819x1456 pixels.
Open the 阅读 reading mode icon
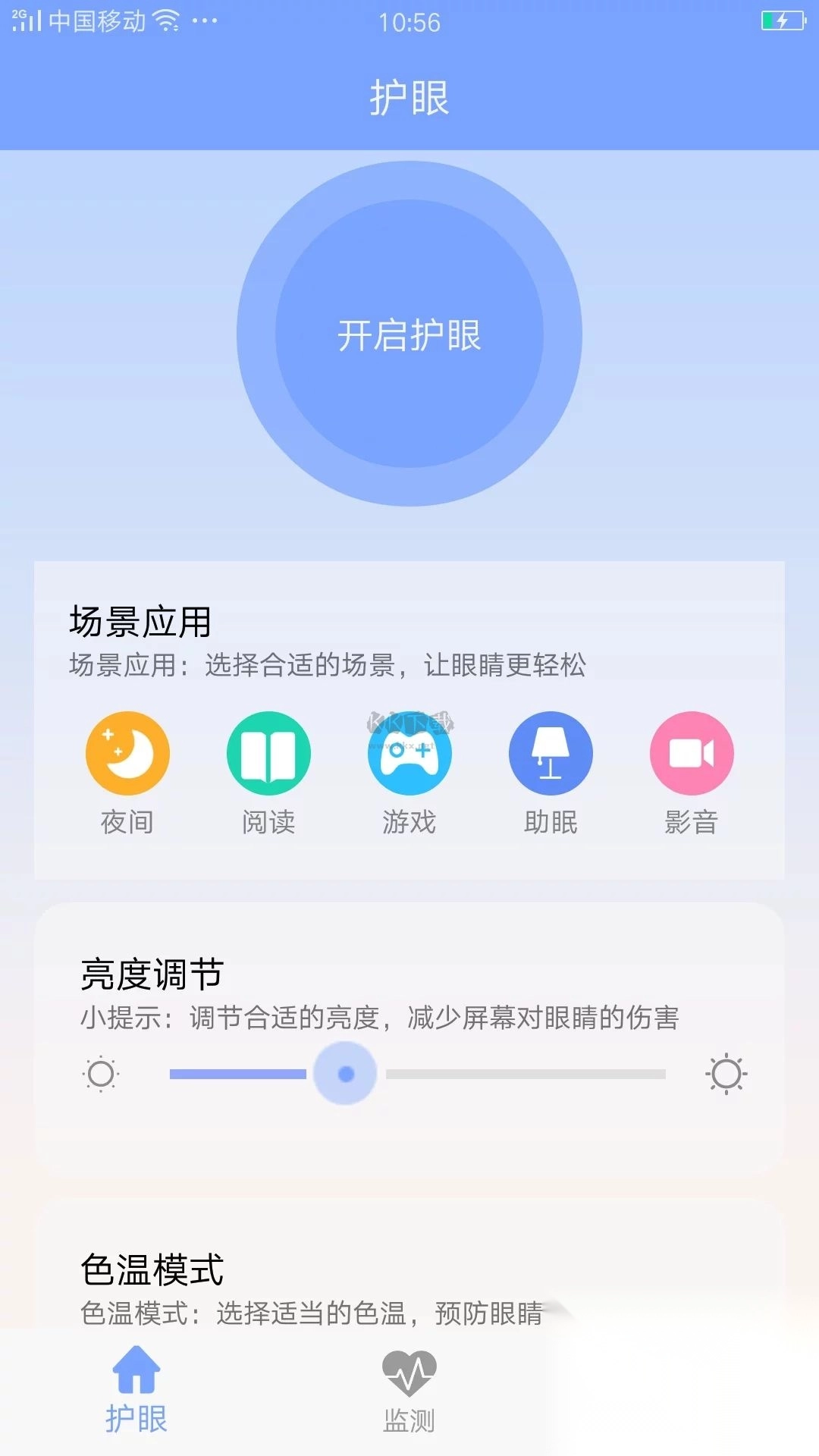(268, 753)
